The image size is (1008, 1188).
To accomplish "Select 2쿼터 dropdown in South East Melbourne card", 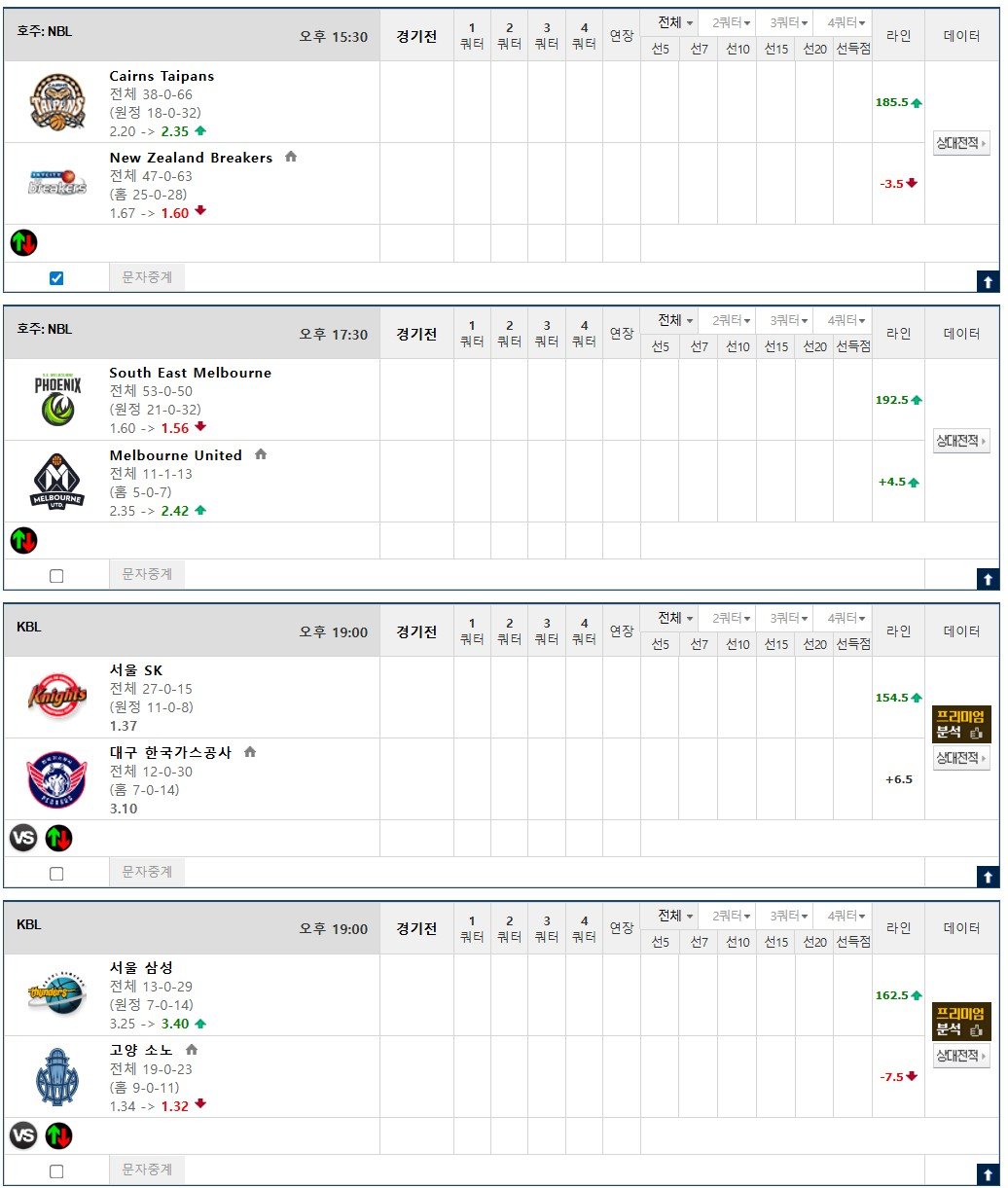I will (x=732, y=320).
